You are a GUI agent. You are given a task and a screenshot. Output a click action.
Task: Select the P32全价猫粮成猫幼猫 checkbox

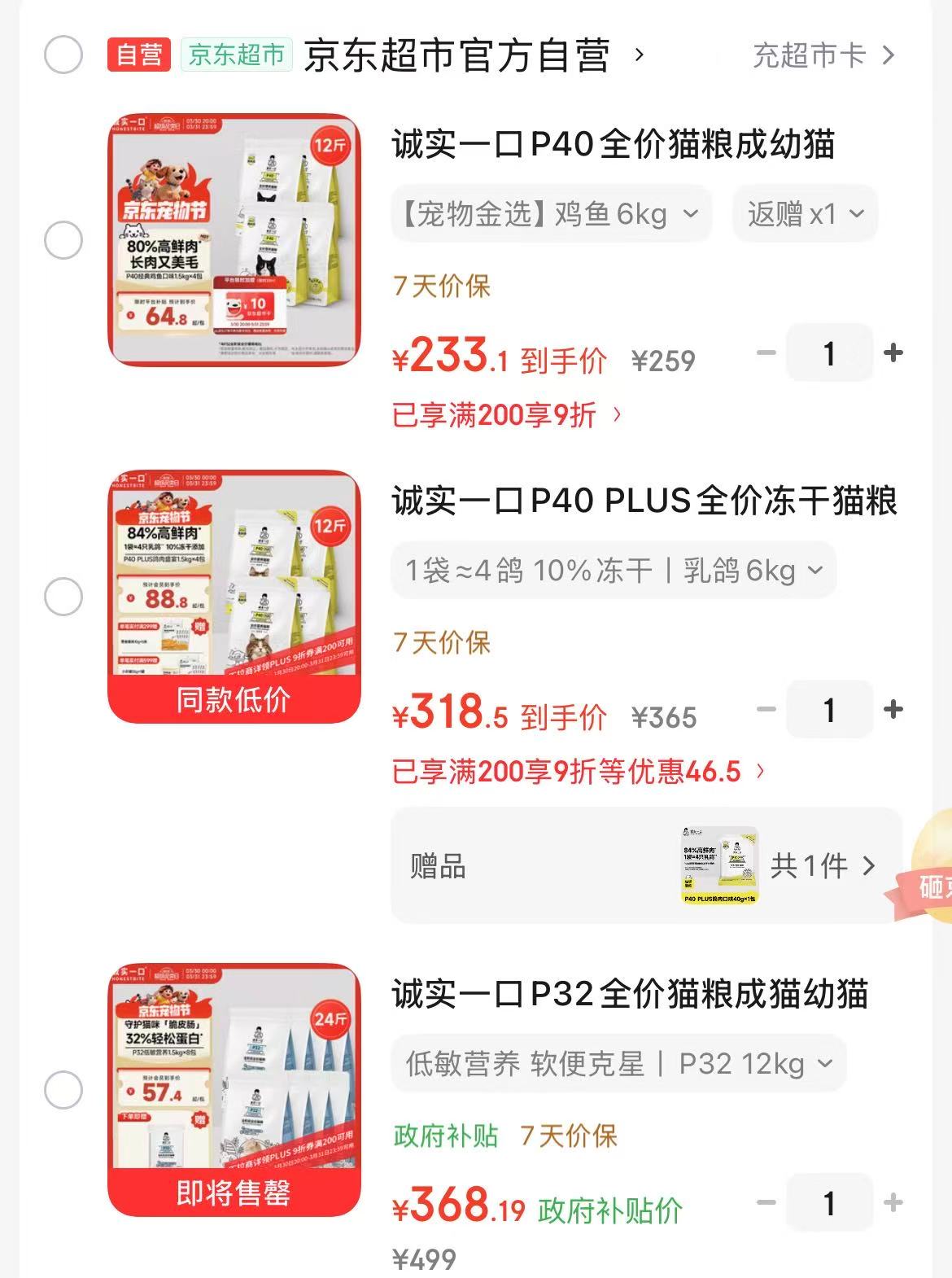[63, 1090]
